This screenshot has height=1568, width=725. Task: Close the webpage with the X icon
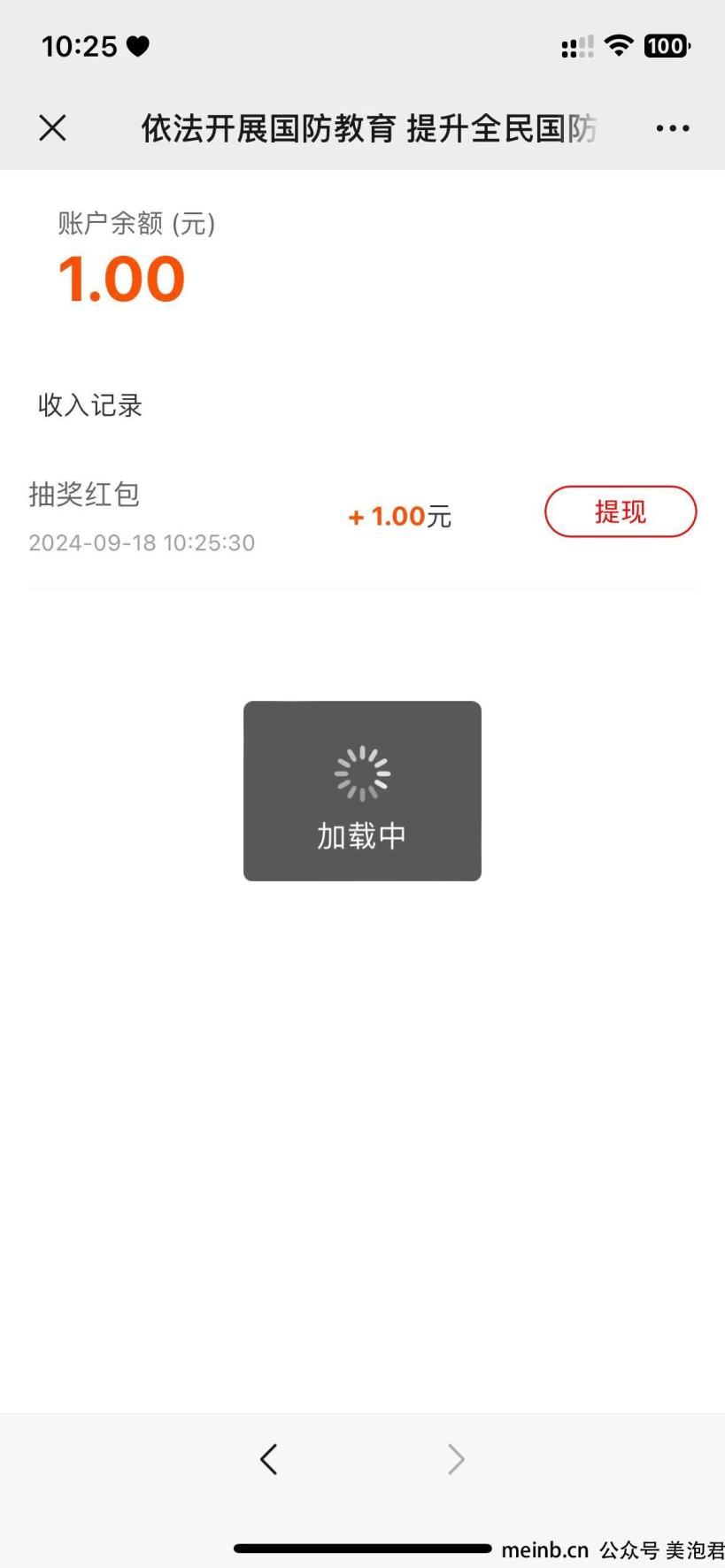click(53, 128)
